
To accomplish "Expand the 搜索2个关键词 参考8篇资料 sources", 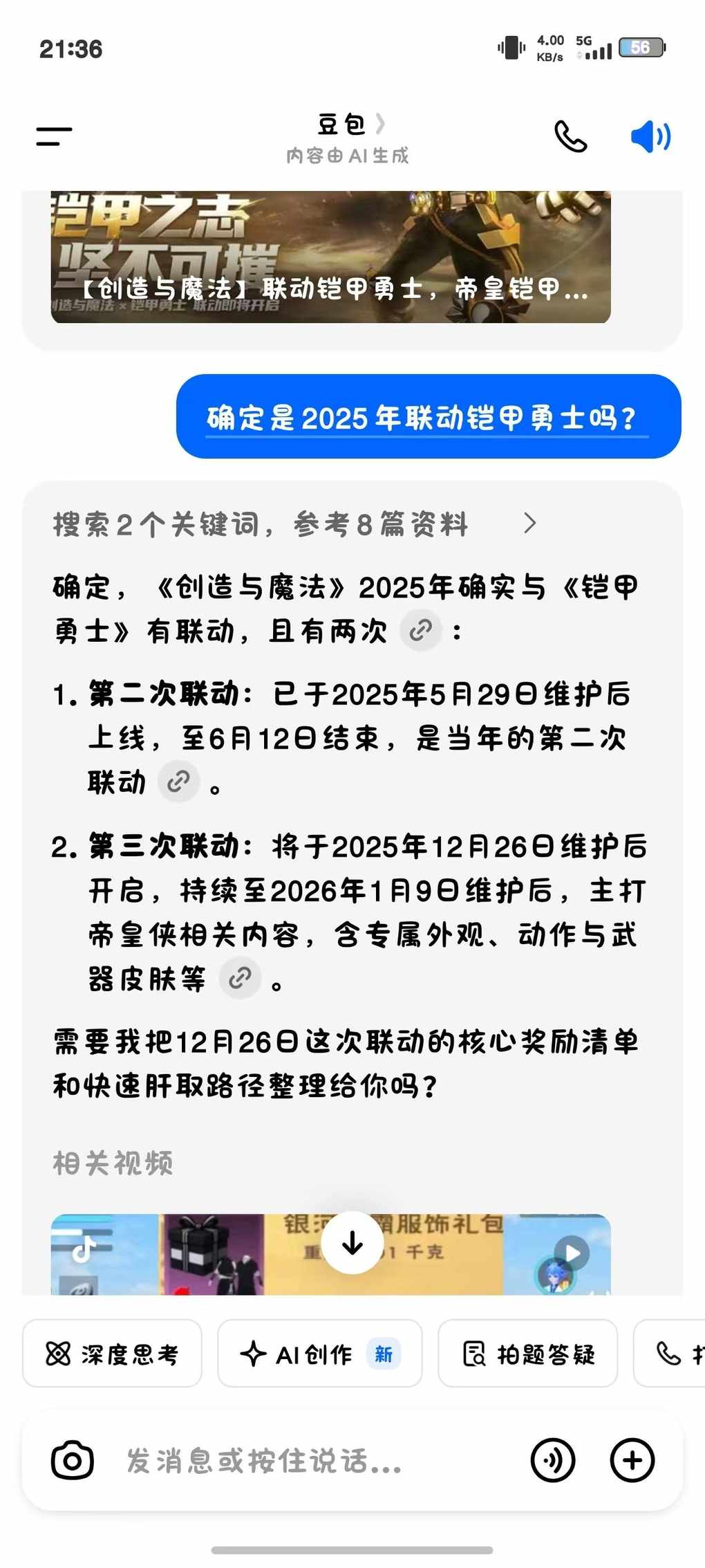I will pos(294,524).
